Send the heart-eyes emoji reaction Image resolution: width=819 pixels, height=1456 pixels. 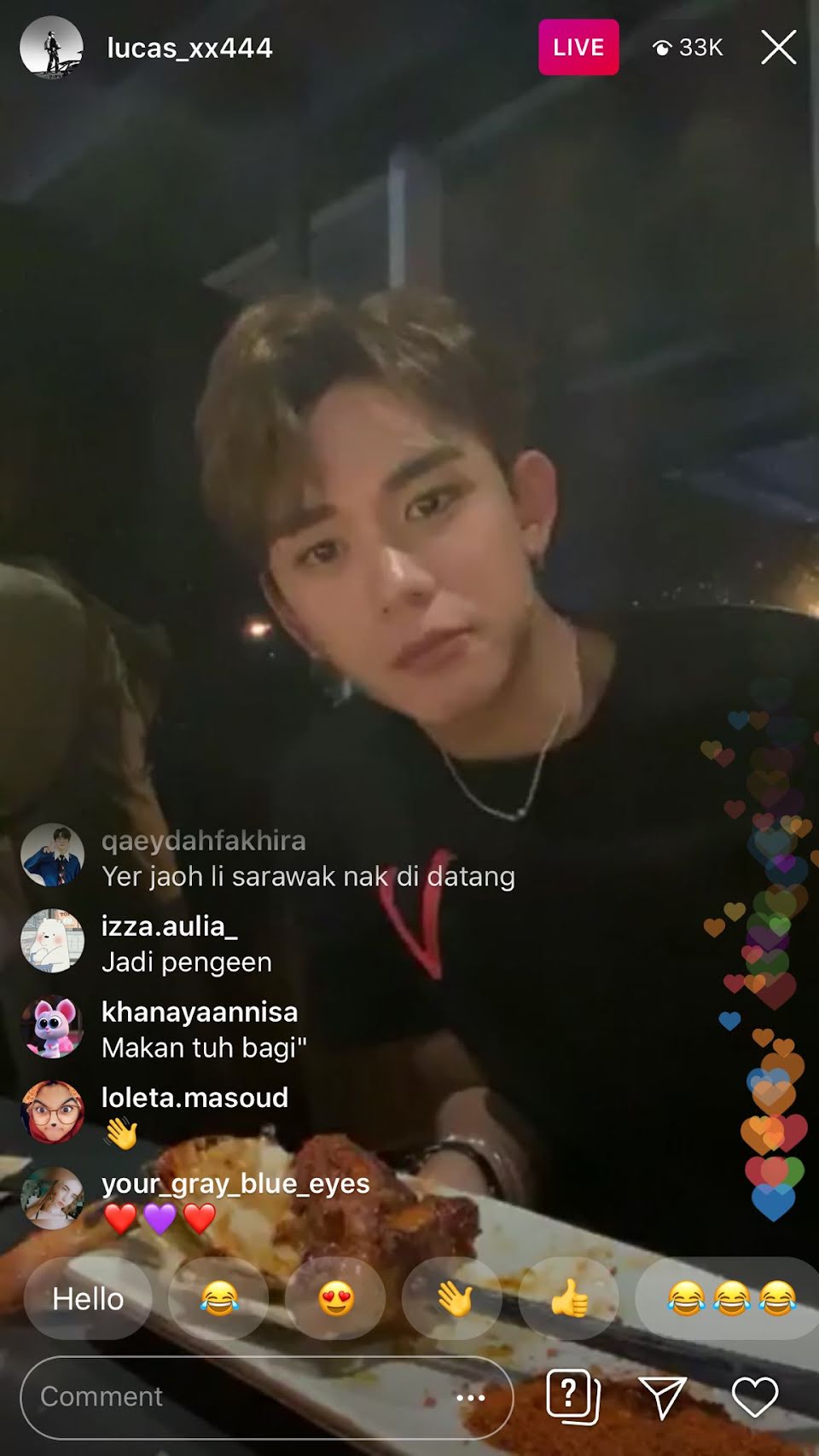click(x=335, y=1299)
